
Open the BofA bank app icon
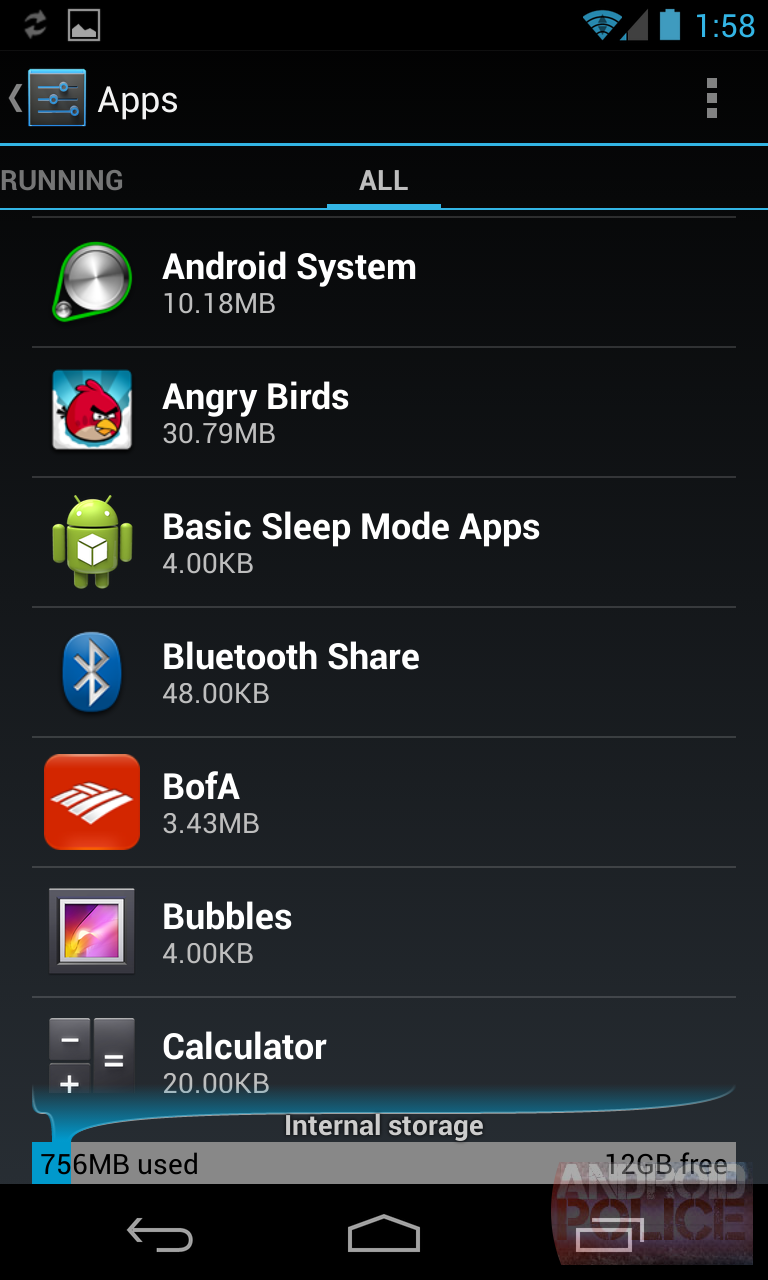[x=91, y=802]
